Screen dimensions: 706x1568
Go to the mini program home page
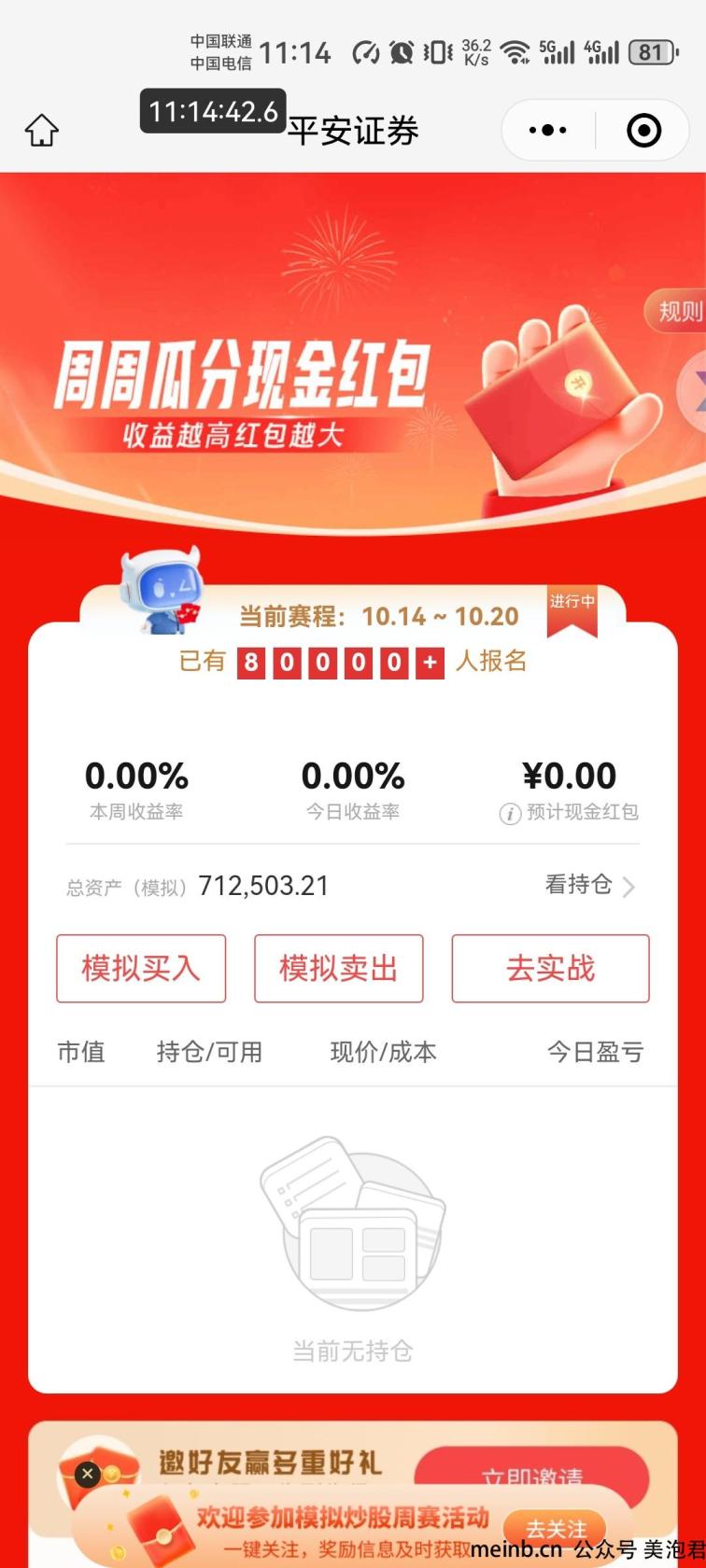click(x=42, y=131)
